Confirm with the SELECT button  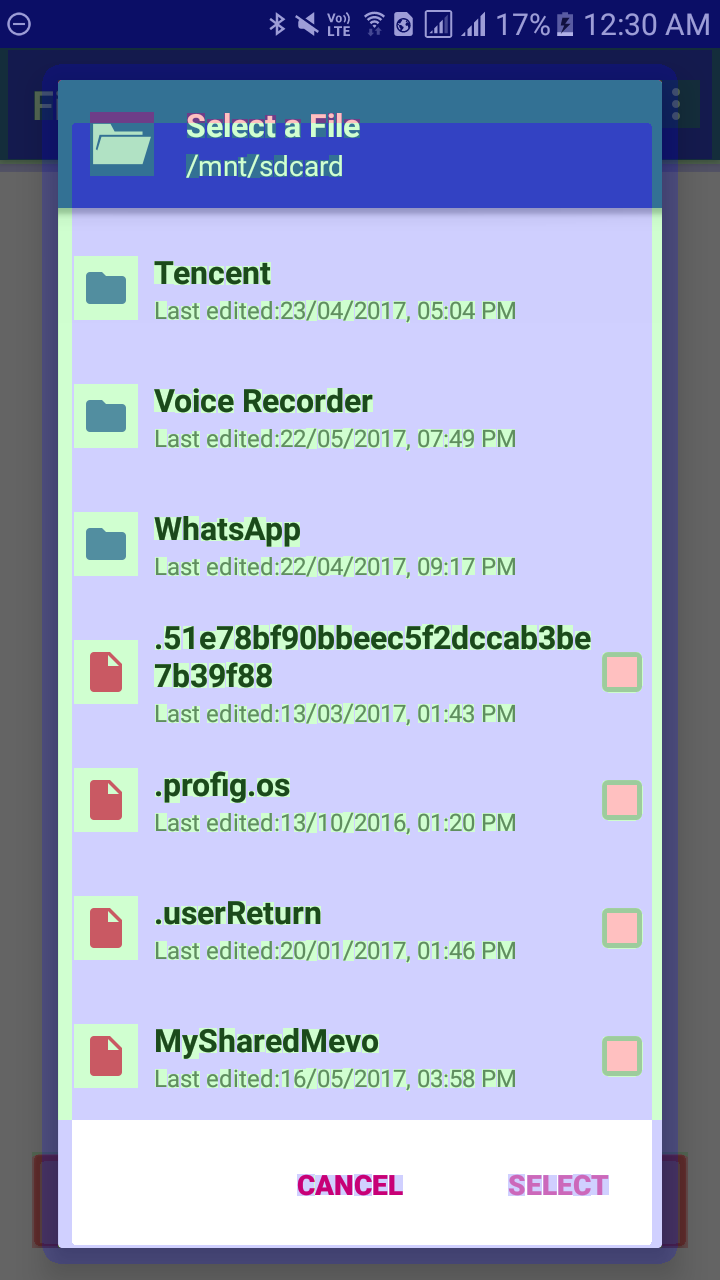[558, 1185]
